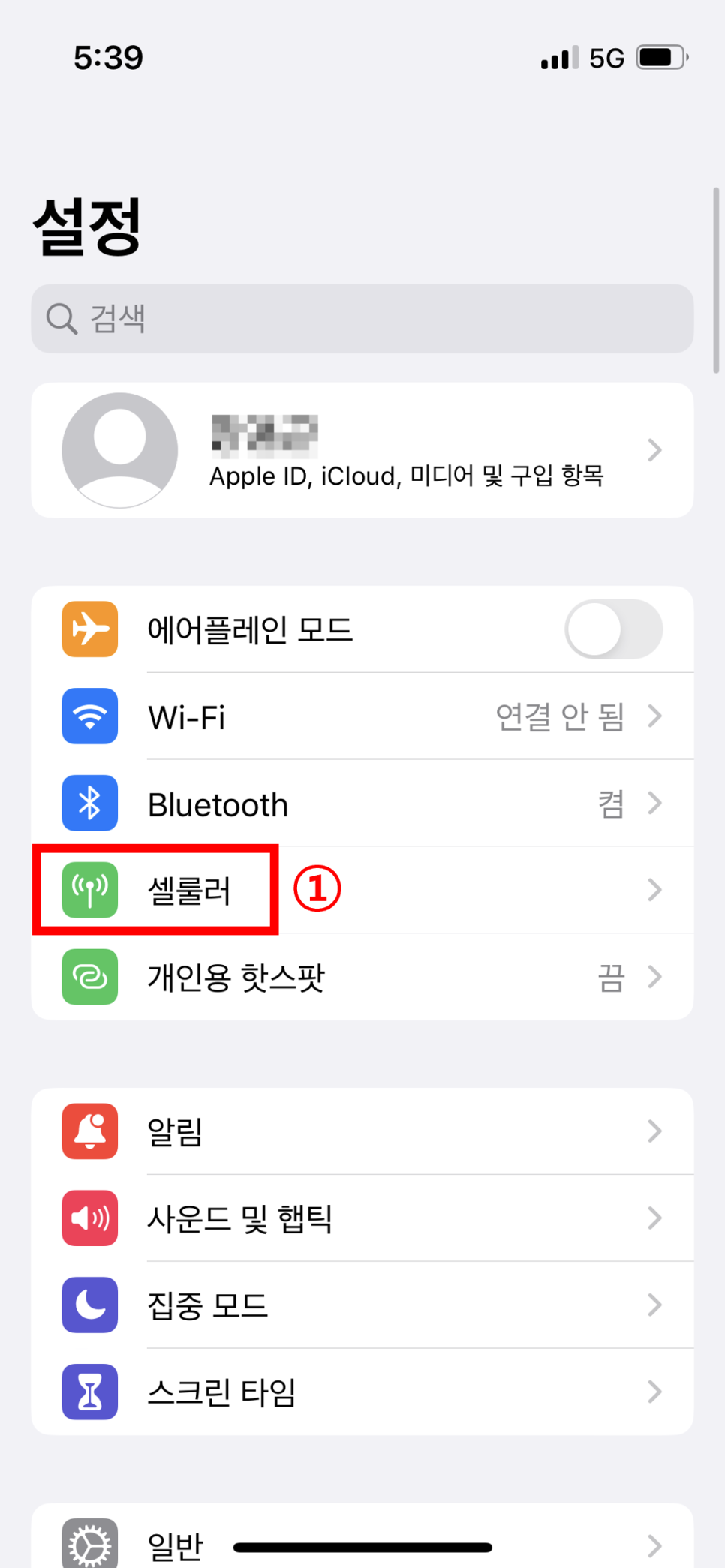Open 스크린 타임 settings
This screenshot has height=1568, width=725.
tap(362, 1392)
